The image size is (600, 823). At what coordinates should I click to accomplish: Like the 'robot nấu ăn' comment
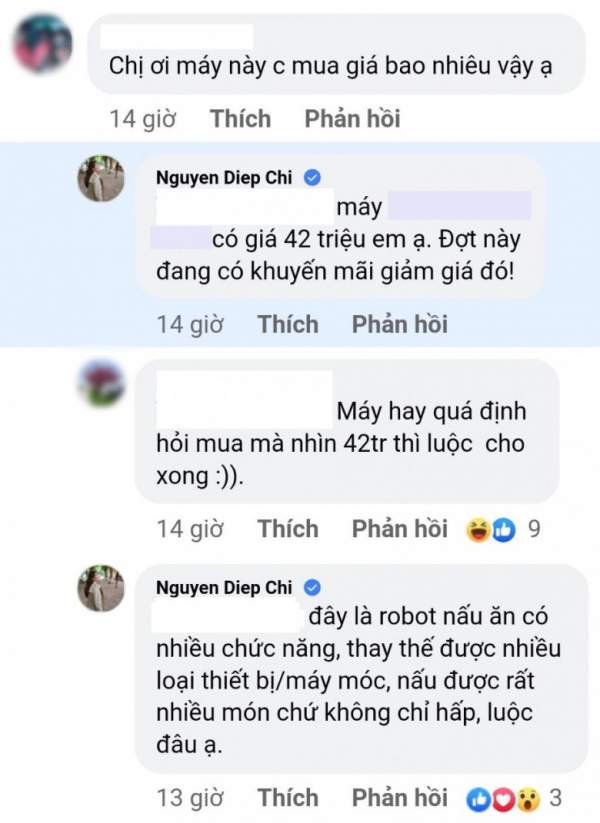[287, 797]
